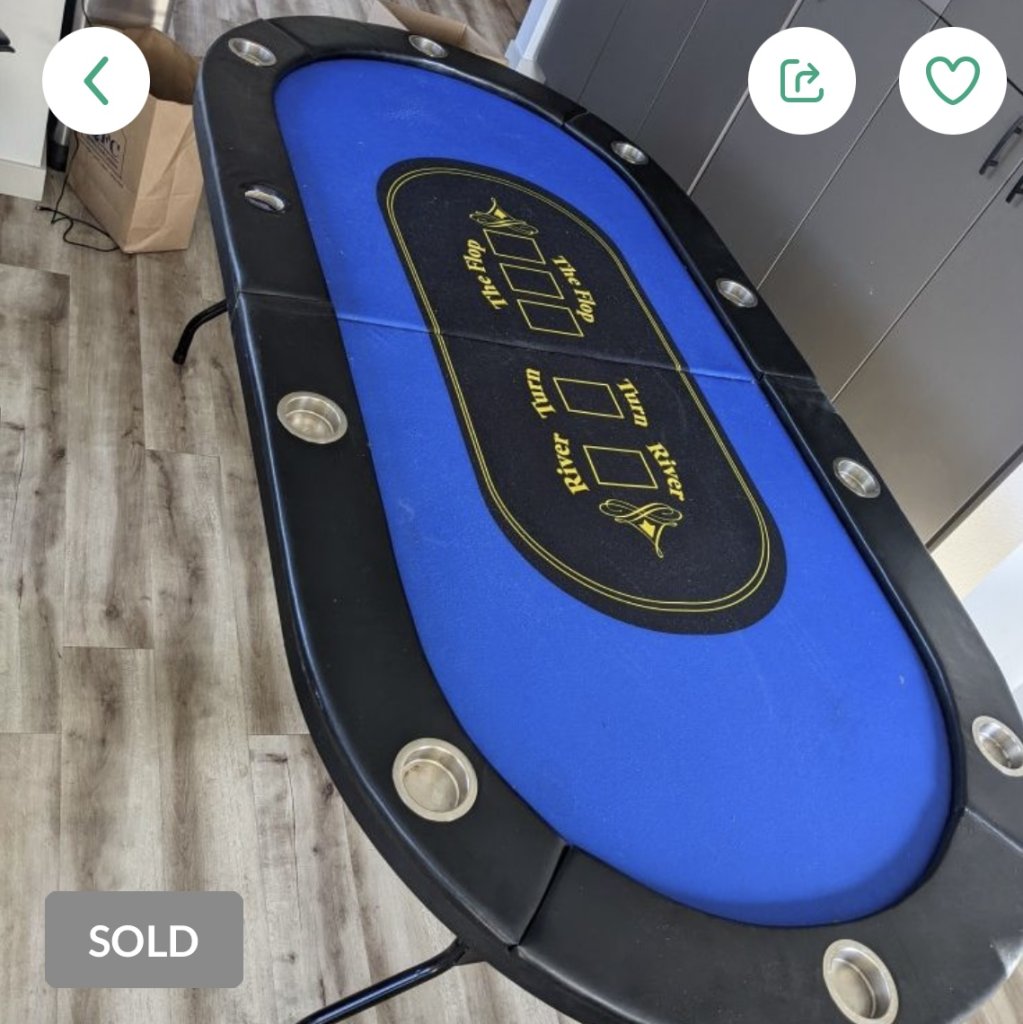
Task: Go back to the previous screen
Action: 96,81
